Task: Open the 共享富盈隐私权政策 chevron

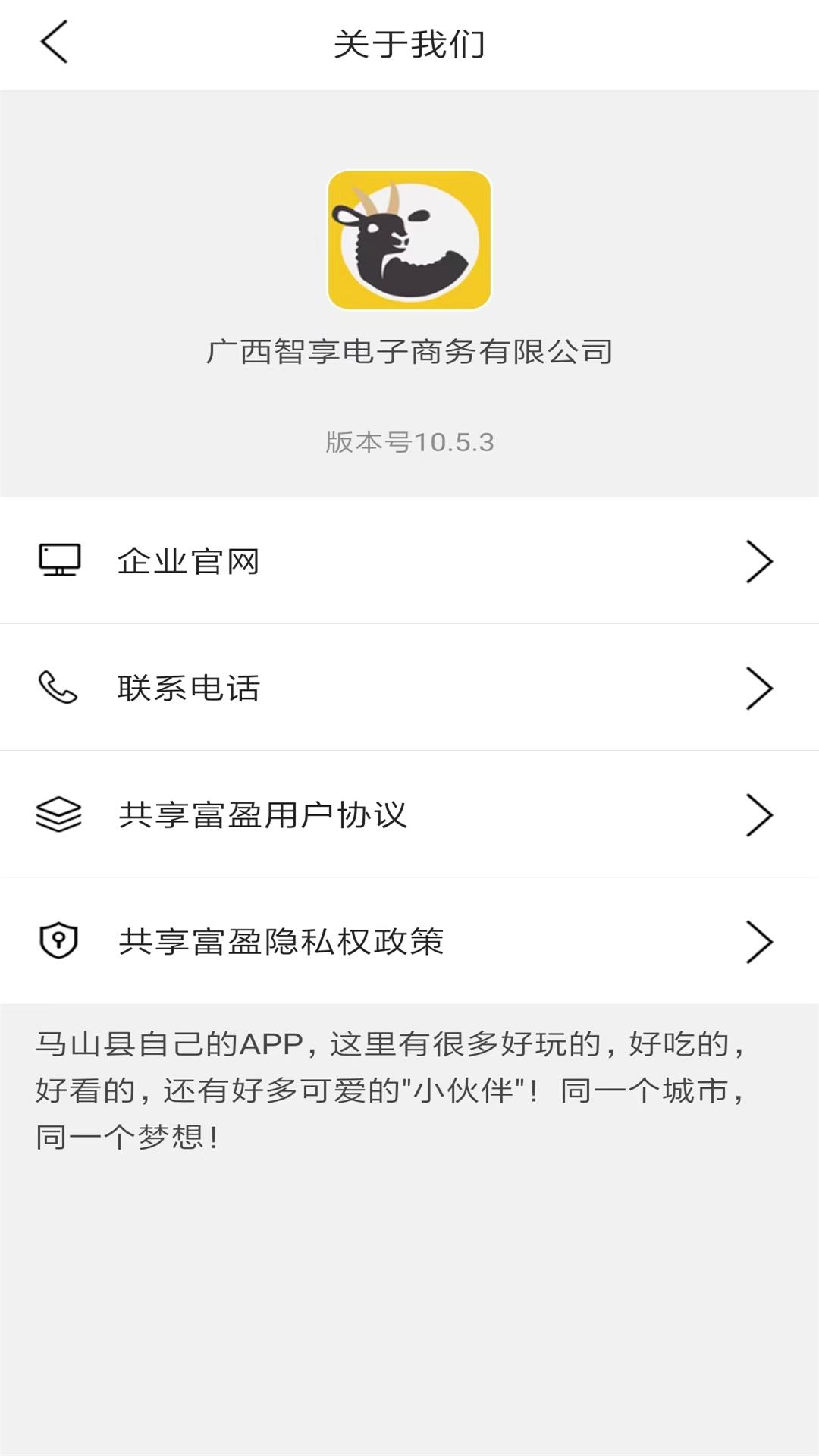Action: (761, 942)
